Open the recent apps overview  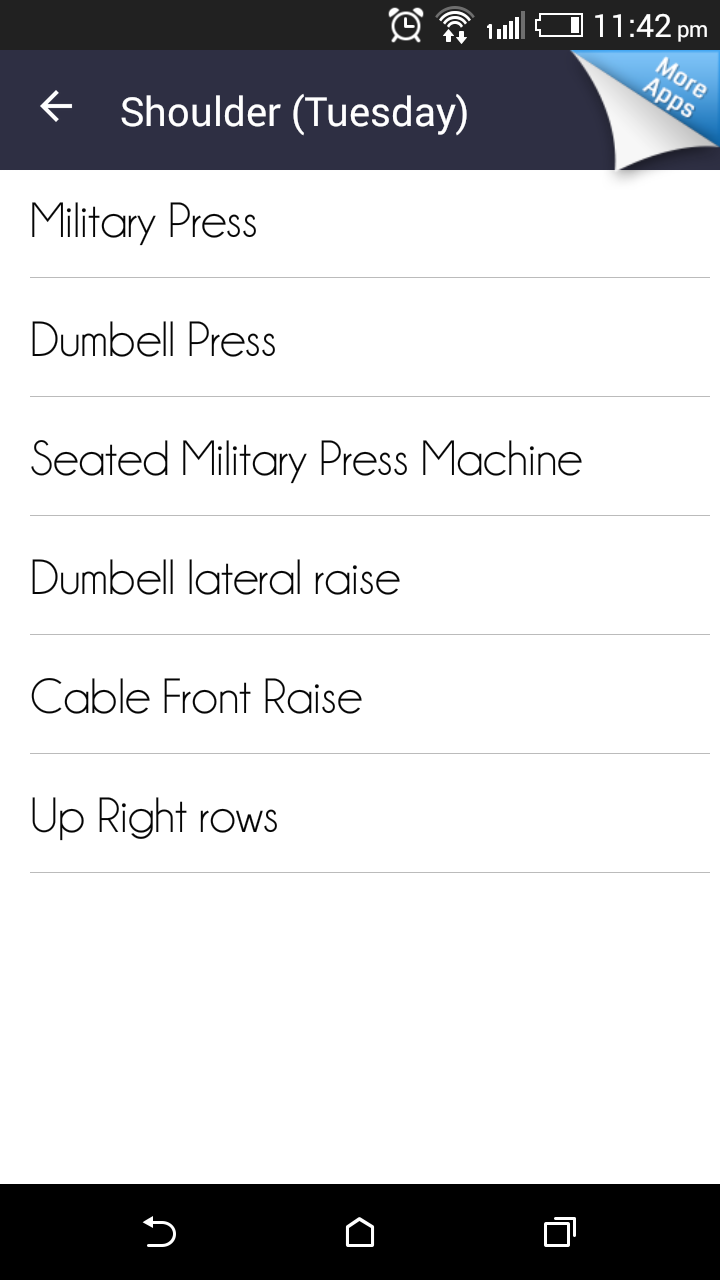pyautogui.click(x=559, y=1232)
